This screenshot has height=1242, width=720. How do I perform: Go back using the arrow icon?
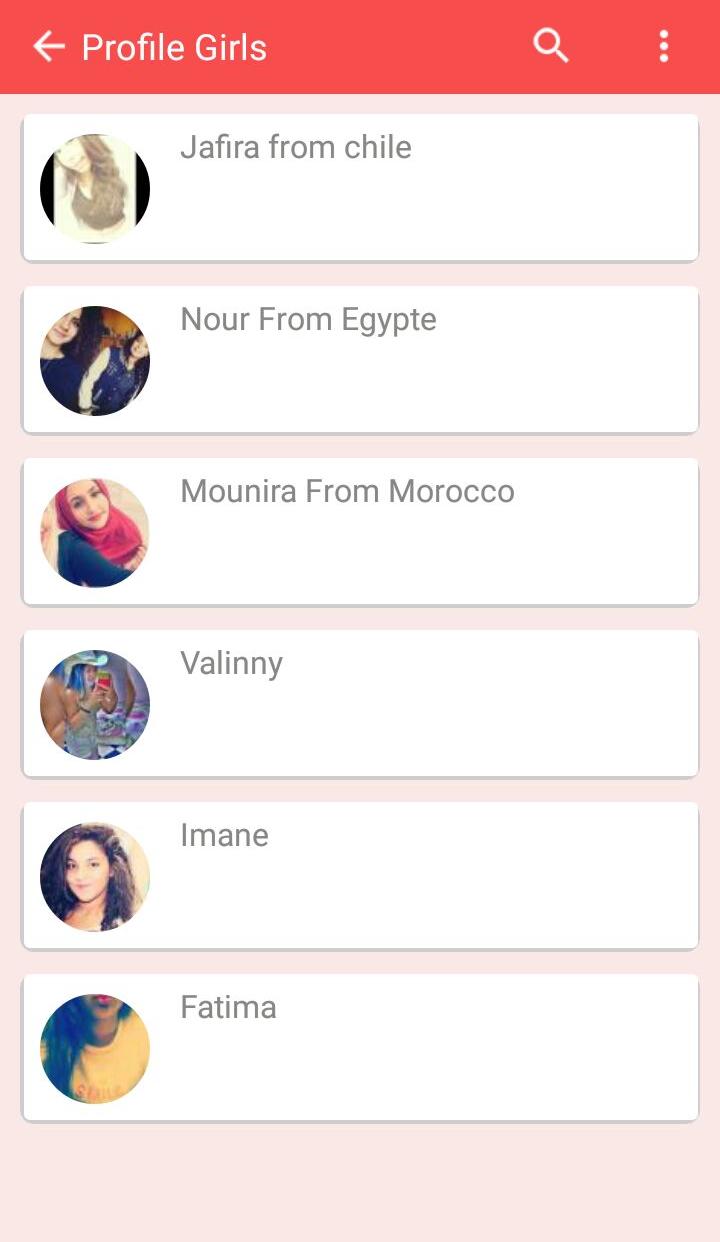tap(48, 46)
